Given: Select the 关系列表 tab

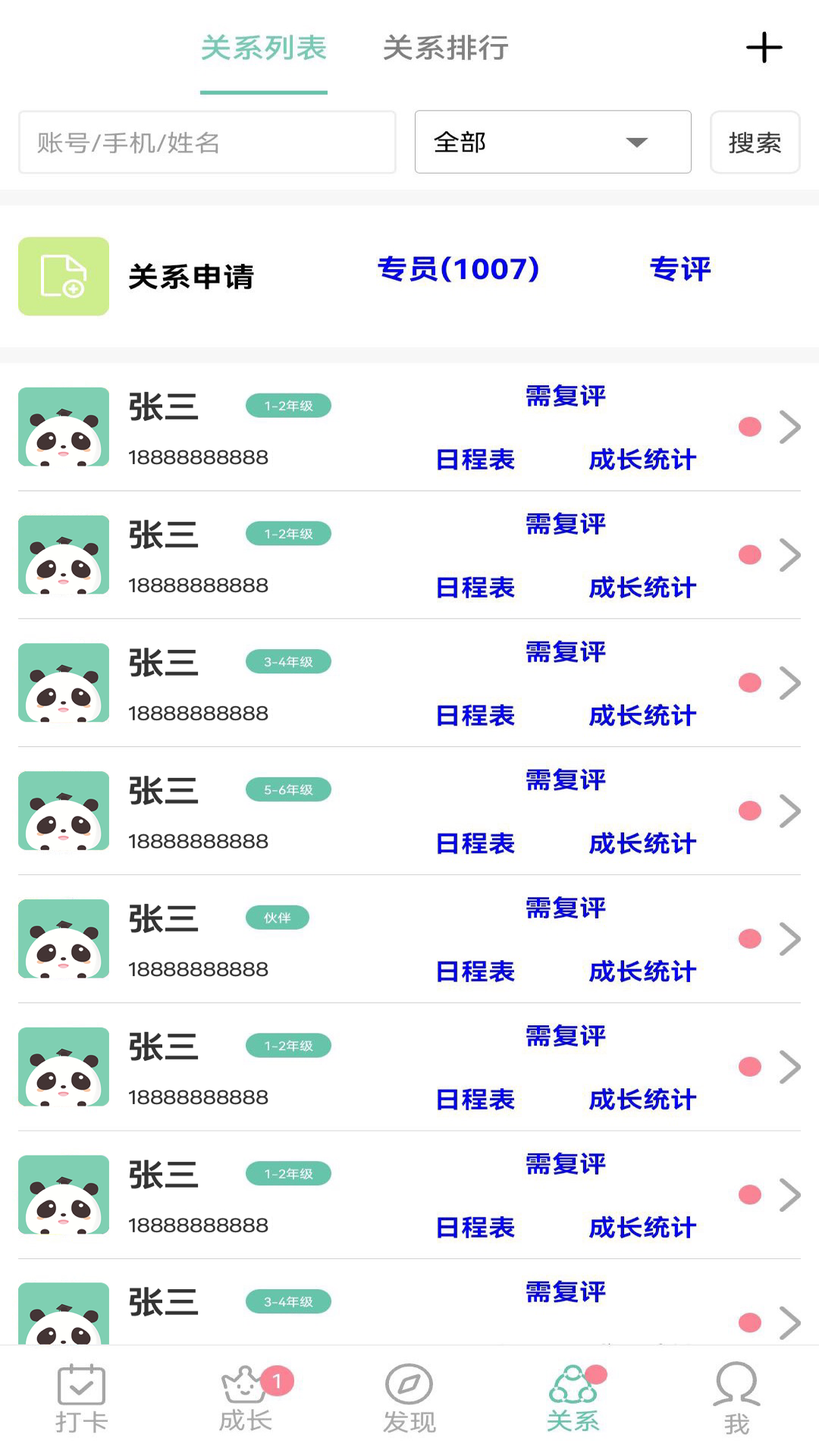Looking at the screenshot, I should (x=263, y=49).
